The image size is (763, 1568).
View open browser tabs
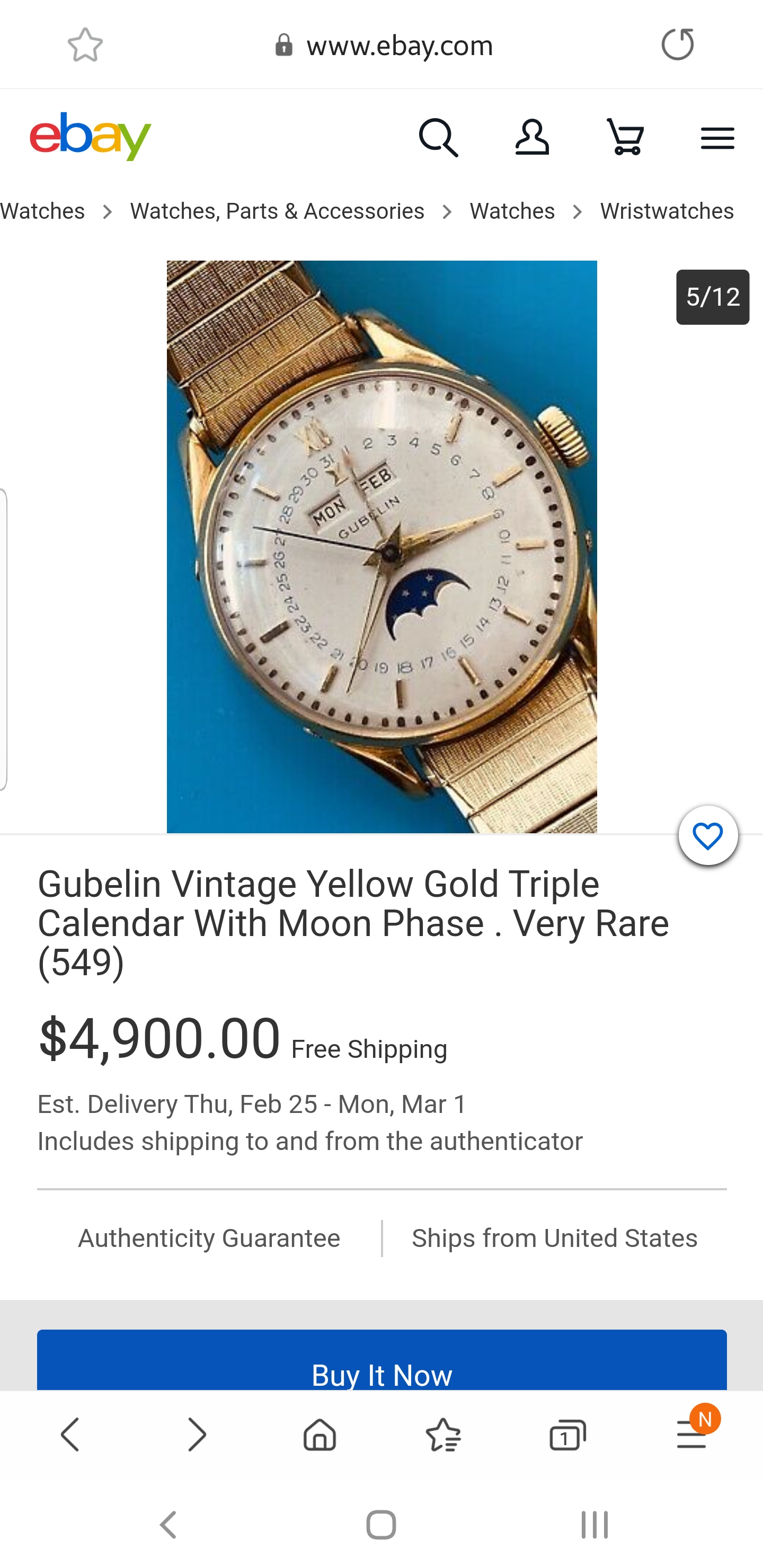click(x=567, y=1435)
